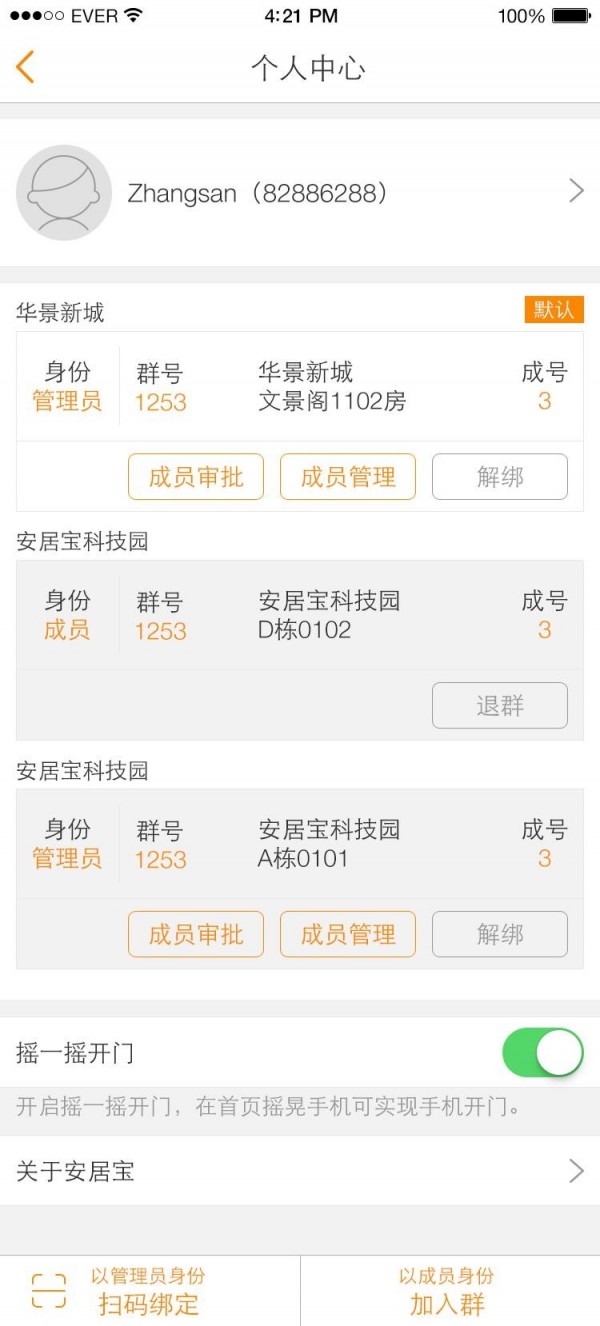
Task: Open 成员审批 for 安居宝科技园 A栋0101
Action: click(x=196, y=934)
